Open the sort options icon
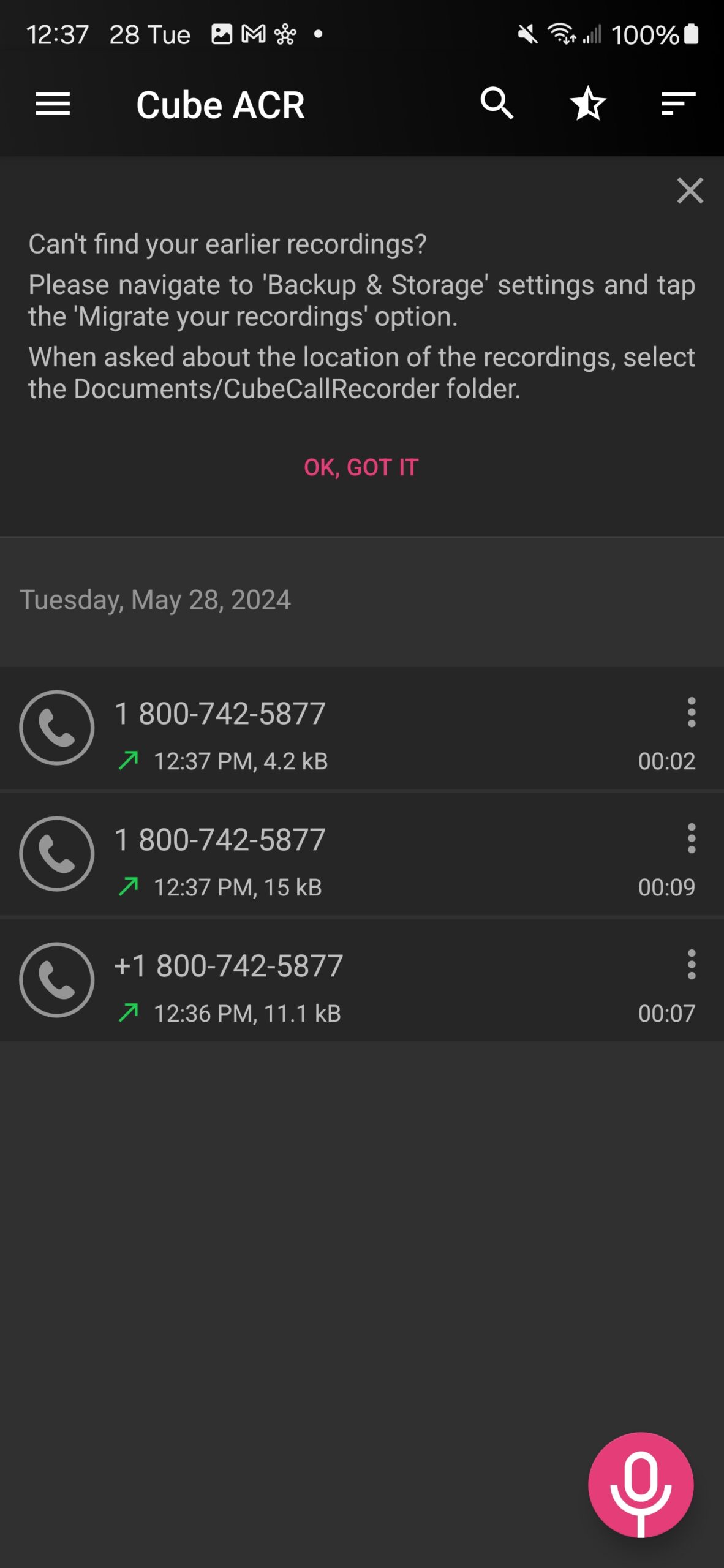The width and height of the screenshot is (724, 1568). point(678,104)
